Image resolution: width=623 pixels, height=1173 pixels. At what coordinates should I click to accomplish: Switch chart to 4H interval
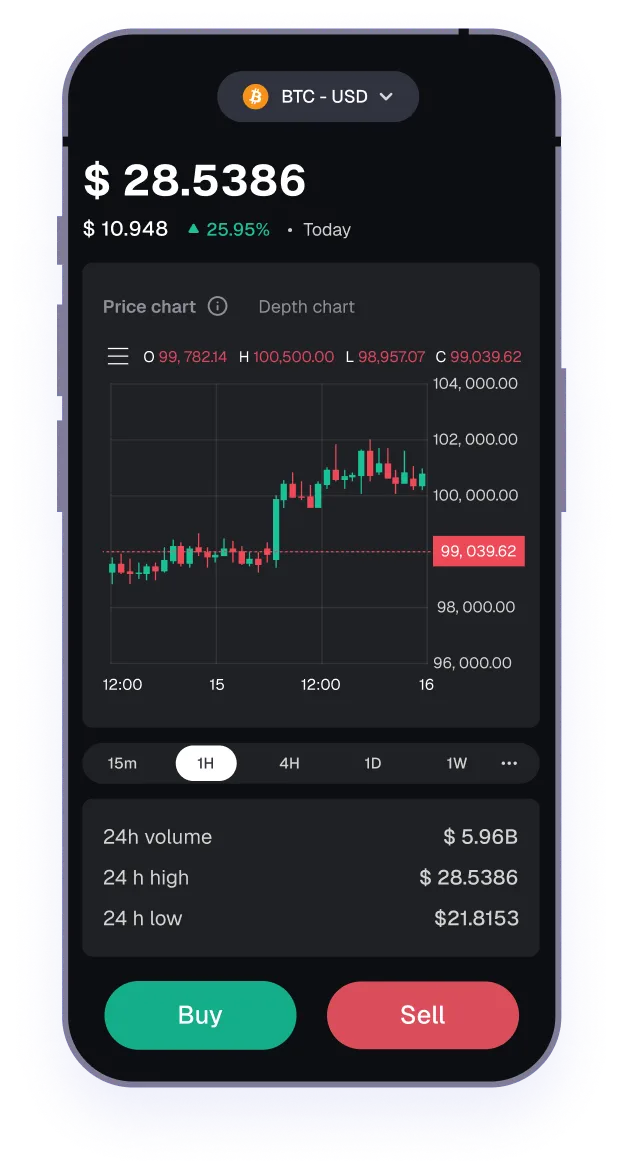tap(289, 763)
